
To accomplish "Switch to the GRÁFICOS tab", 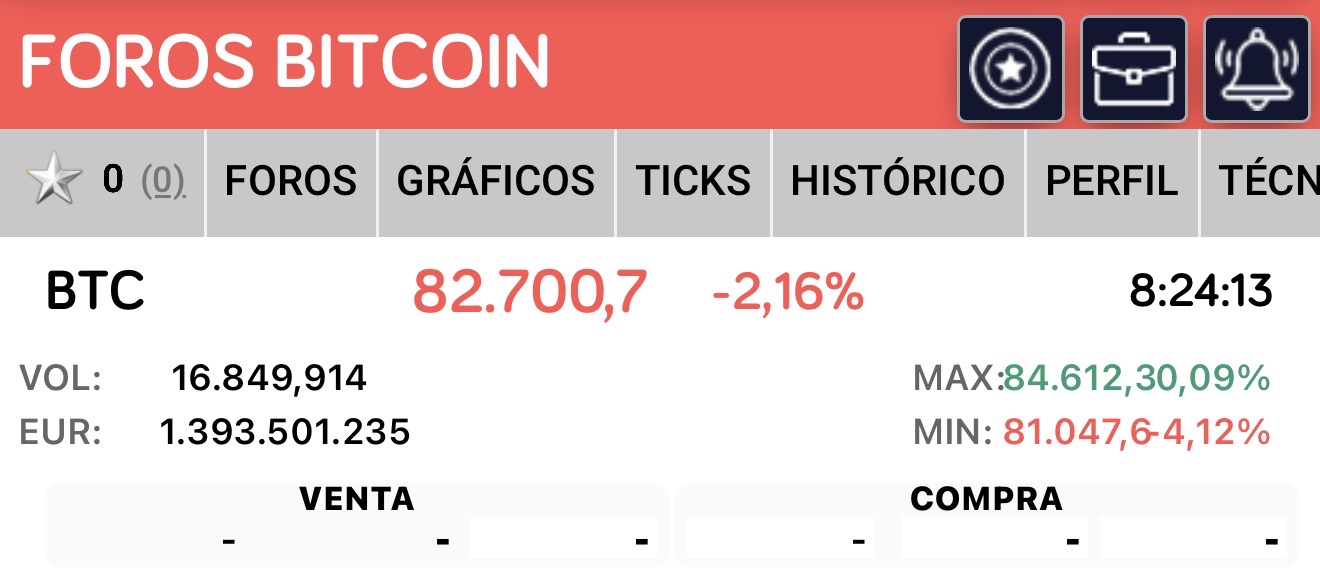I will [x=496, y=182].
